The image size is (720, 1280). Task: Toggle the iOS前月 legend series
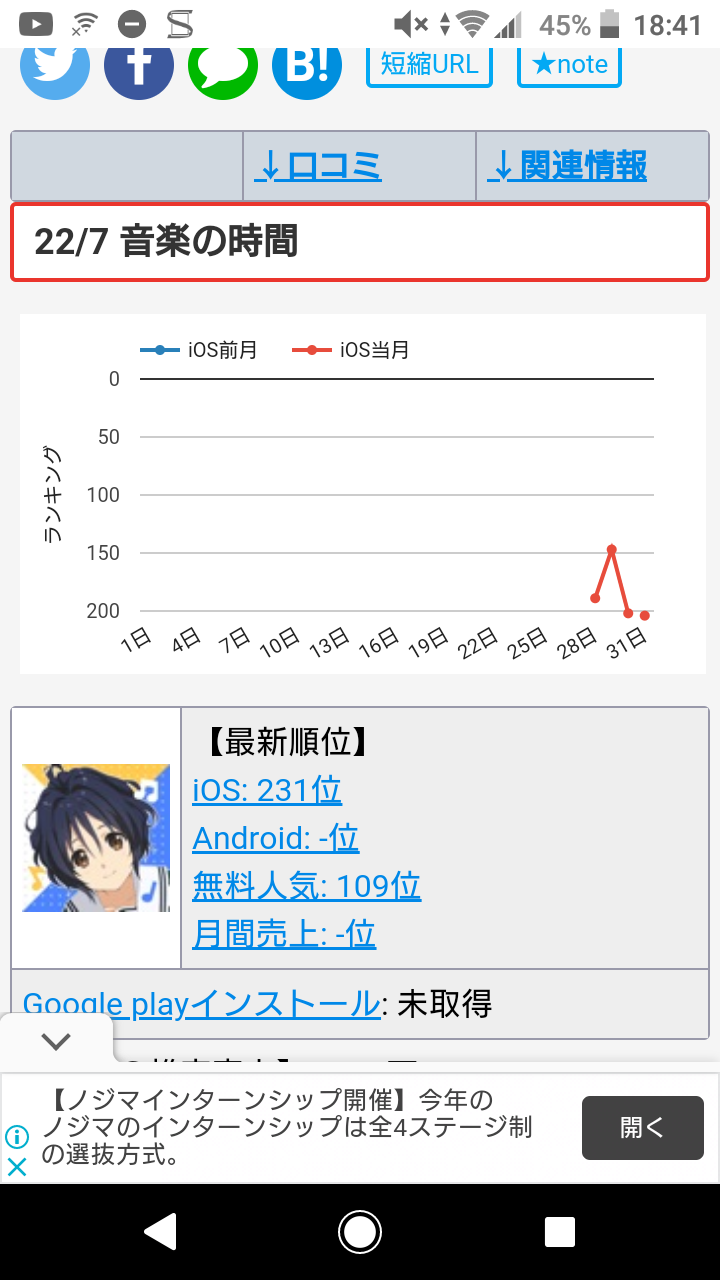click(199, 350)
